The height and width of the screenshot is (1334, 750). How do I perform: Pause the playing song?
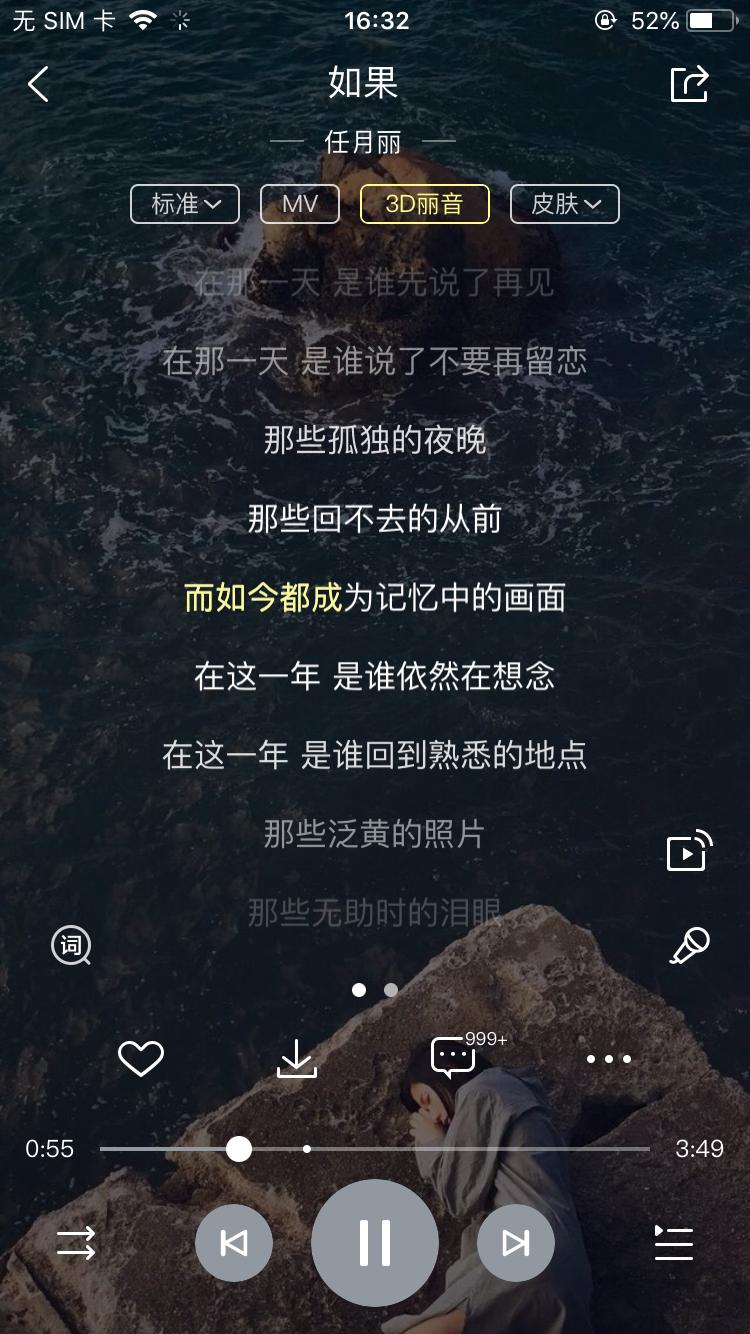point(375,1241)
